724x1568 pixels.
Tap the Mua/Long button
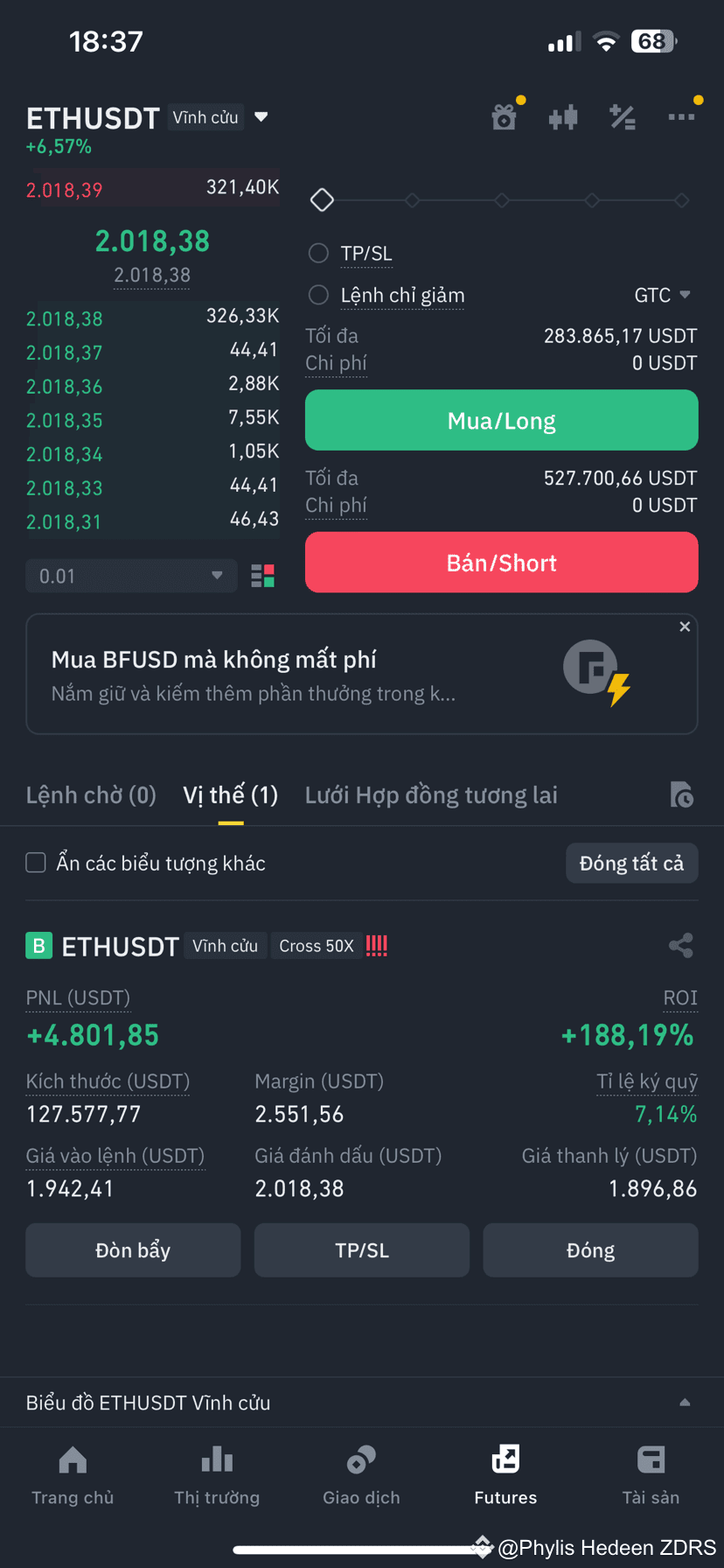501,421
